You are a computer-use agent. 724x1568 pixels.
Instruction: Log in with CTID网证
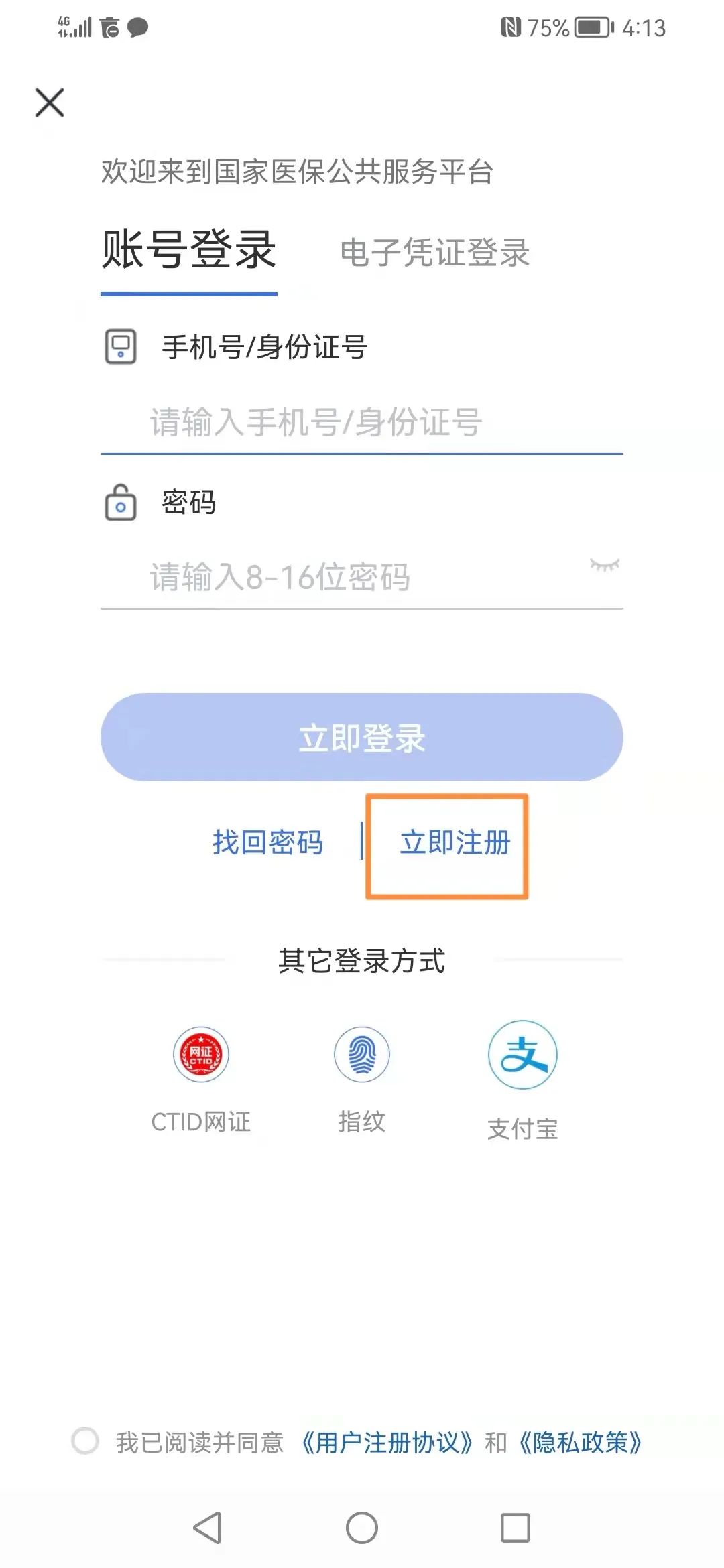[201, 1055]
